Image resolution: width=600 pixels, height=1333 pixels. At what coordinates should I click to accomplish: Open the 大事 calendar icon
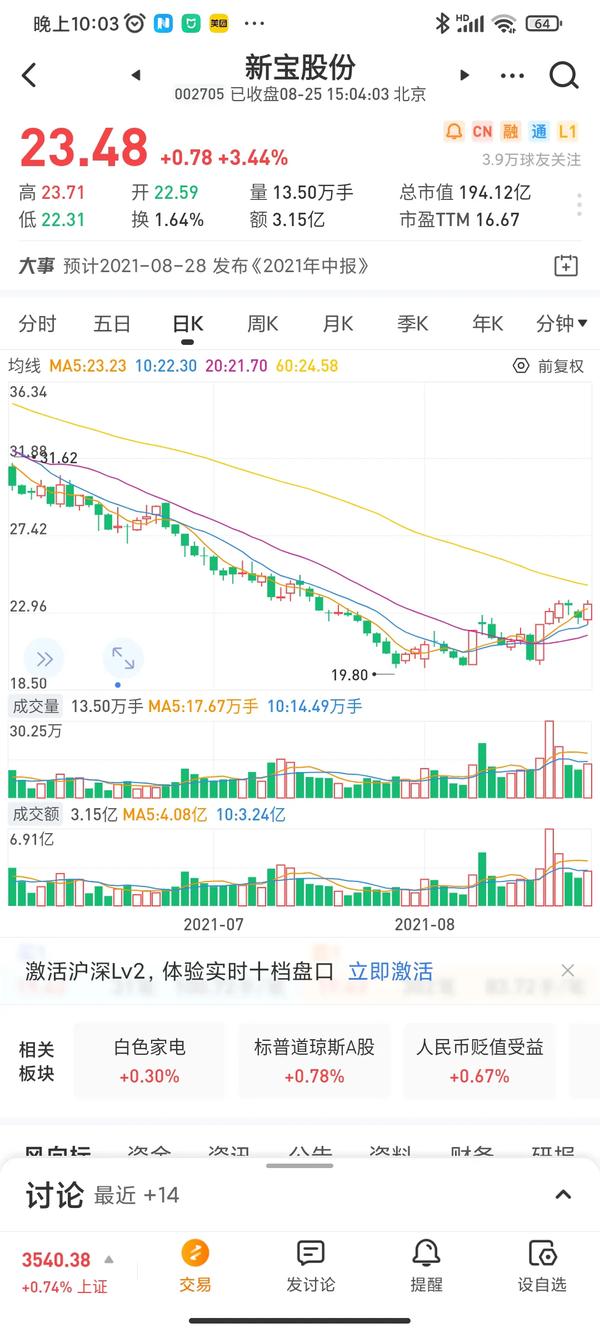click(x=565, y=266)
